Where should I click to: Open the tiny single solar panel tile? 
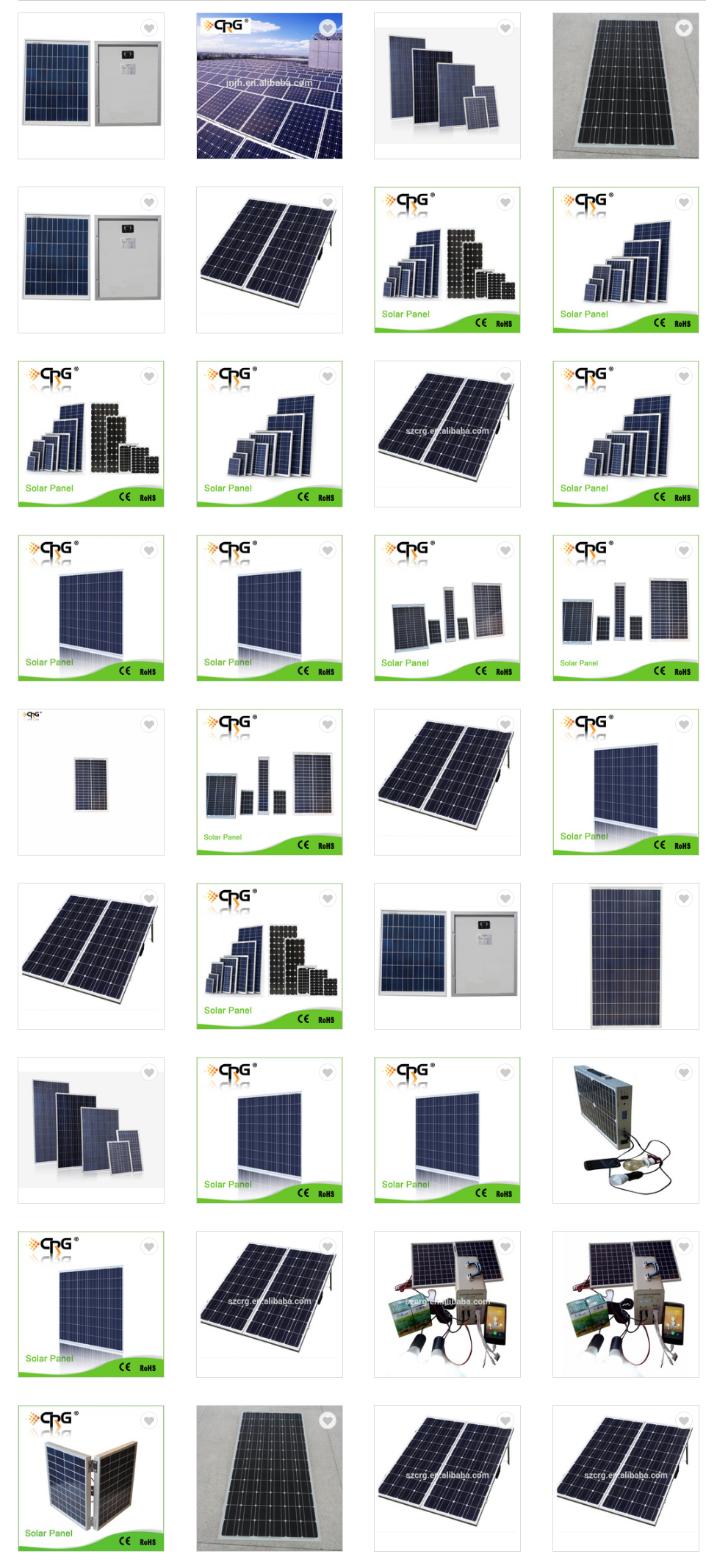tap(91, 782)
